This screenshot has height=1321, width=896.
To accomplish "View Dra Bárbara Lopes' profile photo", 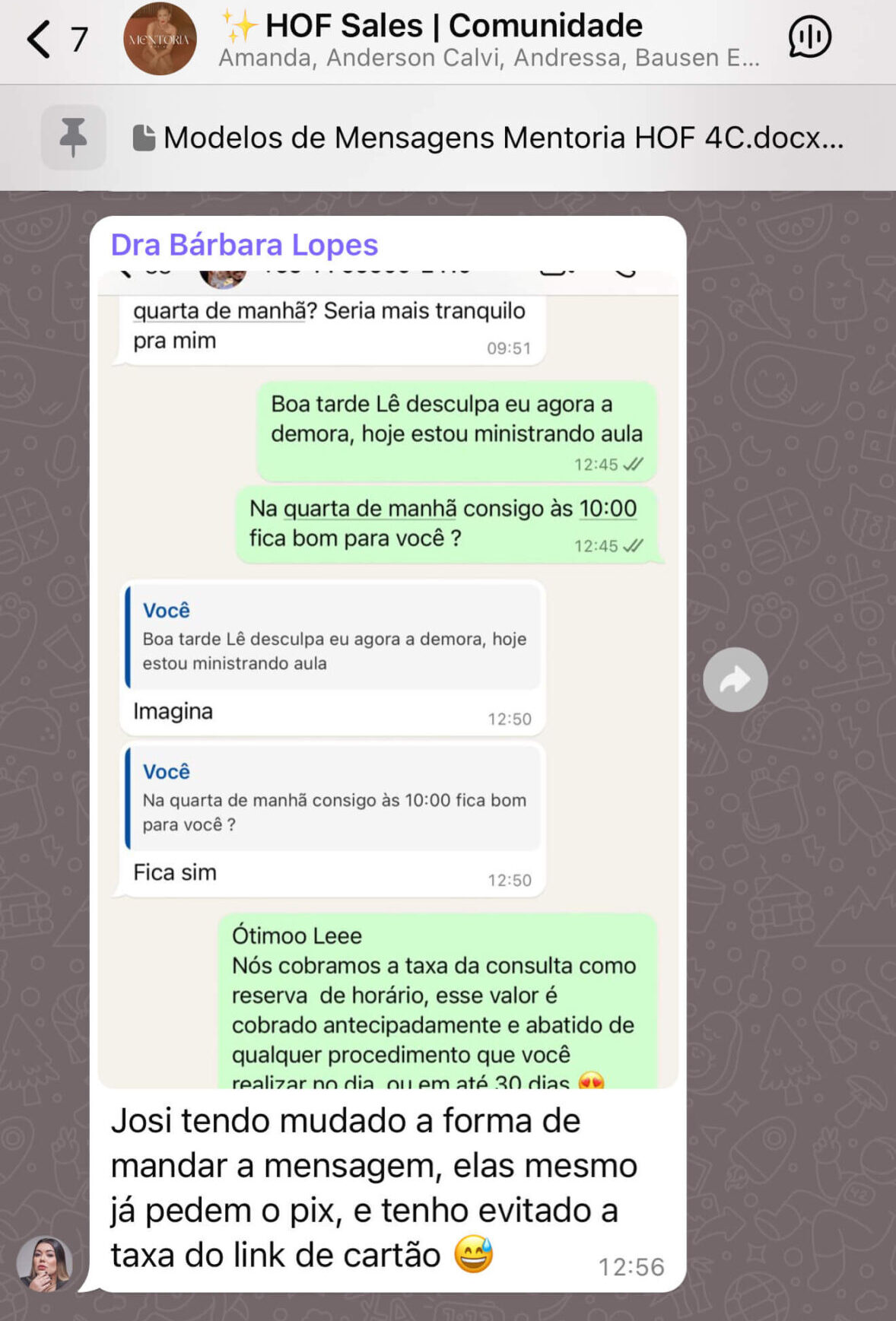I will (x=45, y=1263).
